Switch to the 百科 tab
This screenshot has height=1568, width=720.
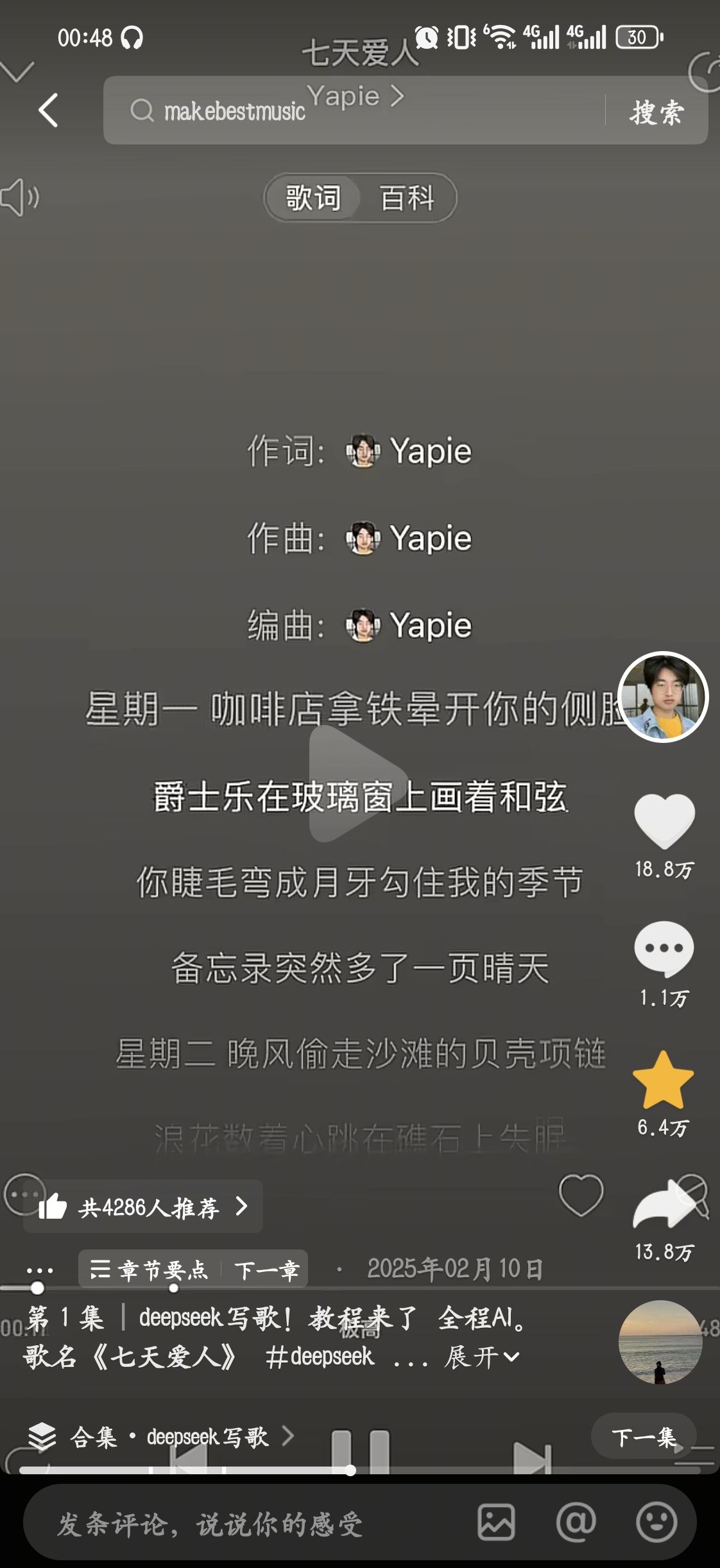(x=407, y=198)
